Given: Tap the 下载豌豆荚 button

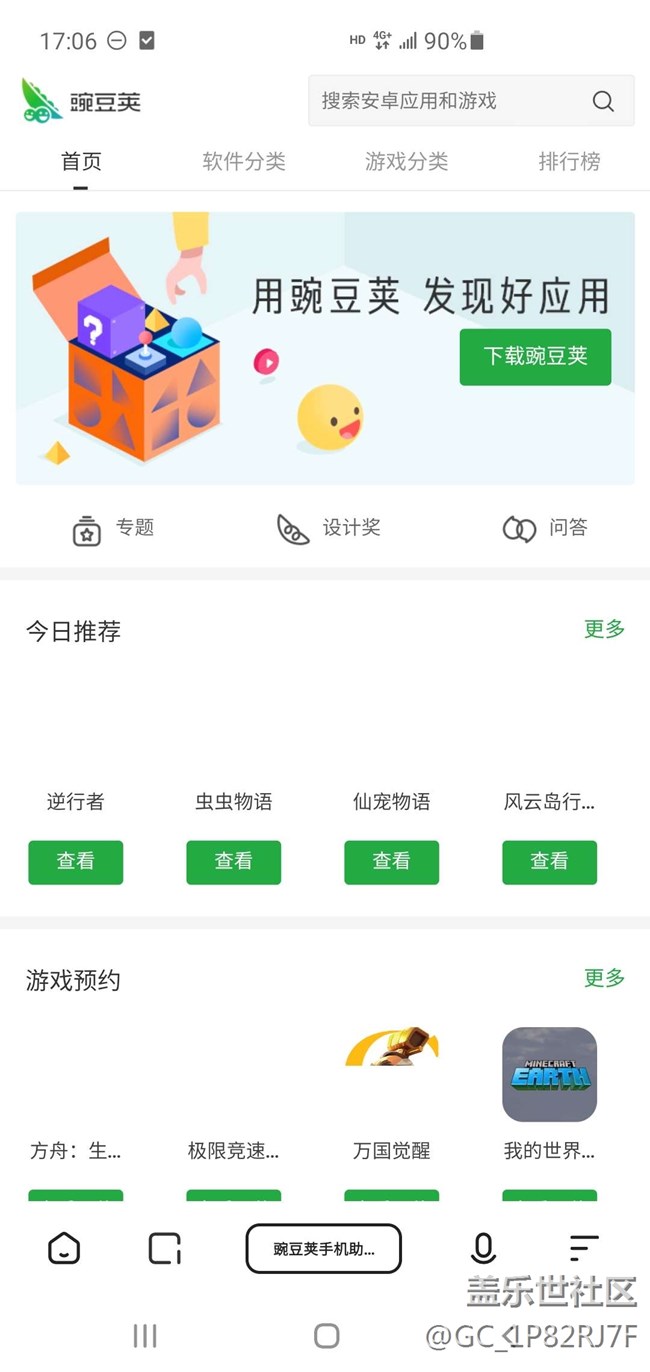Looking at the screenshot, I should click(535, 356).
